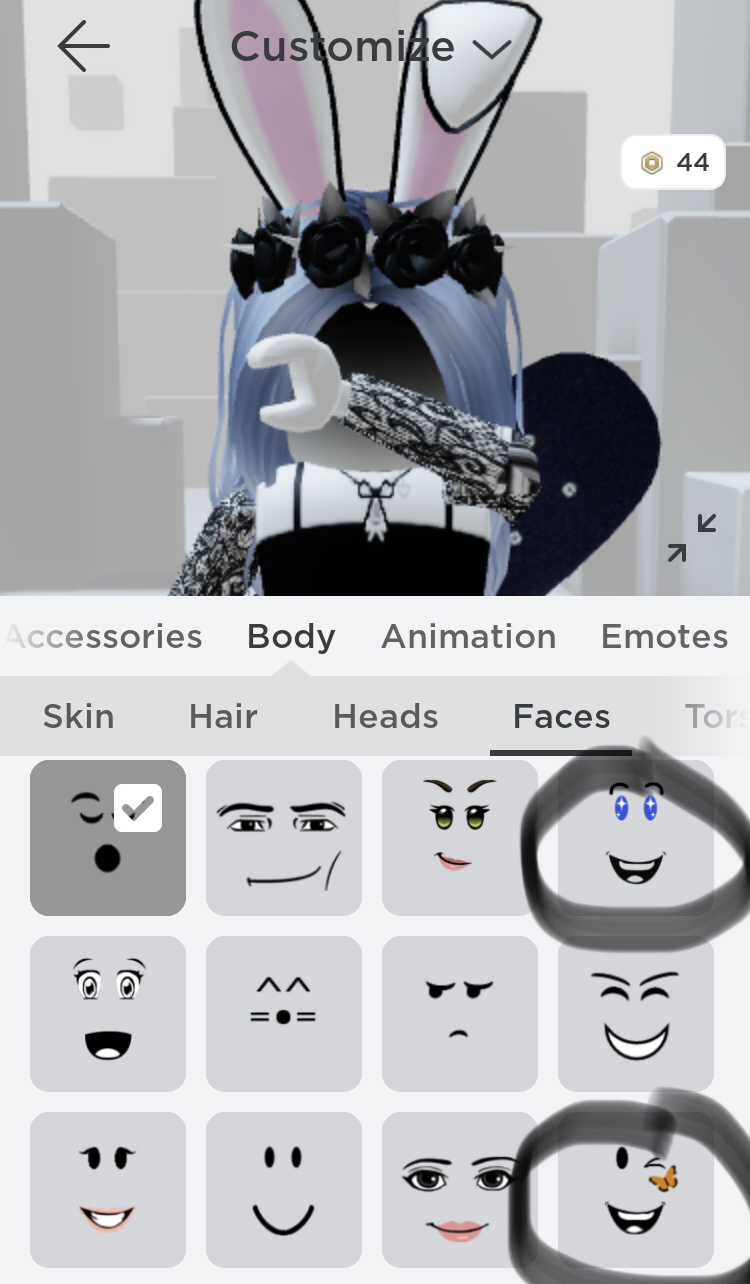Unequip the currently checked winking face
Viewport: 750px width, 1284px height.
[108, 838]
